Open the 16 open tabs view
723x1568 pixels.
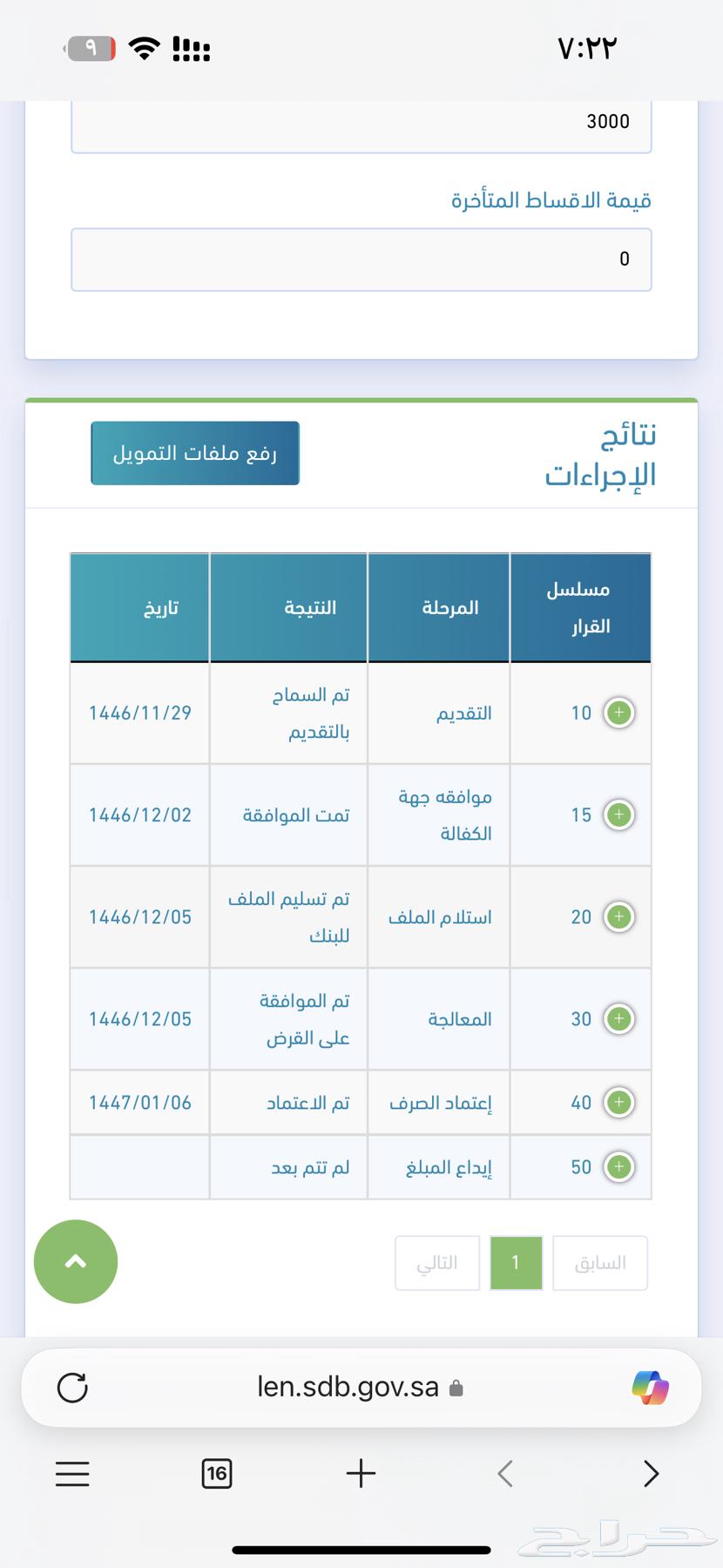click(x=216, y=1473)
